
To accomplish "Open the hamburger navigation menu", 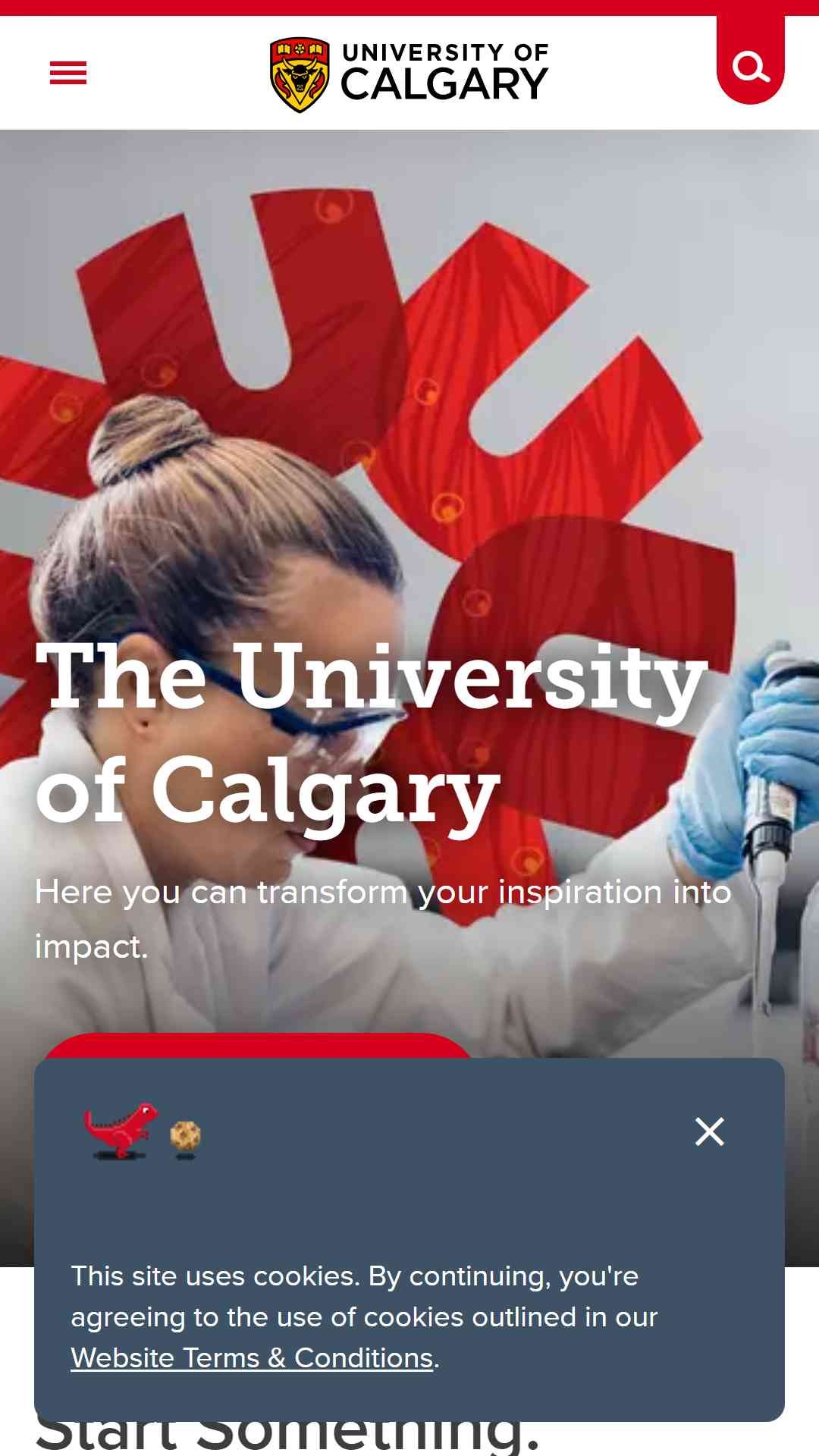I will (68, 73).
